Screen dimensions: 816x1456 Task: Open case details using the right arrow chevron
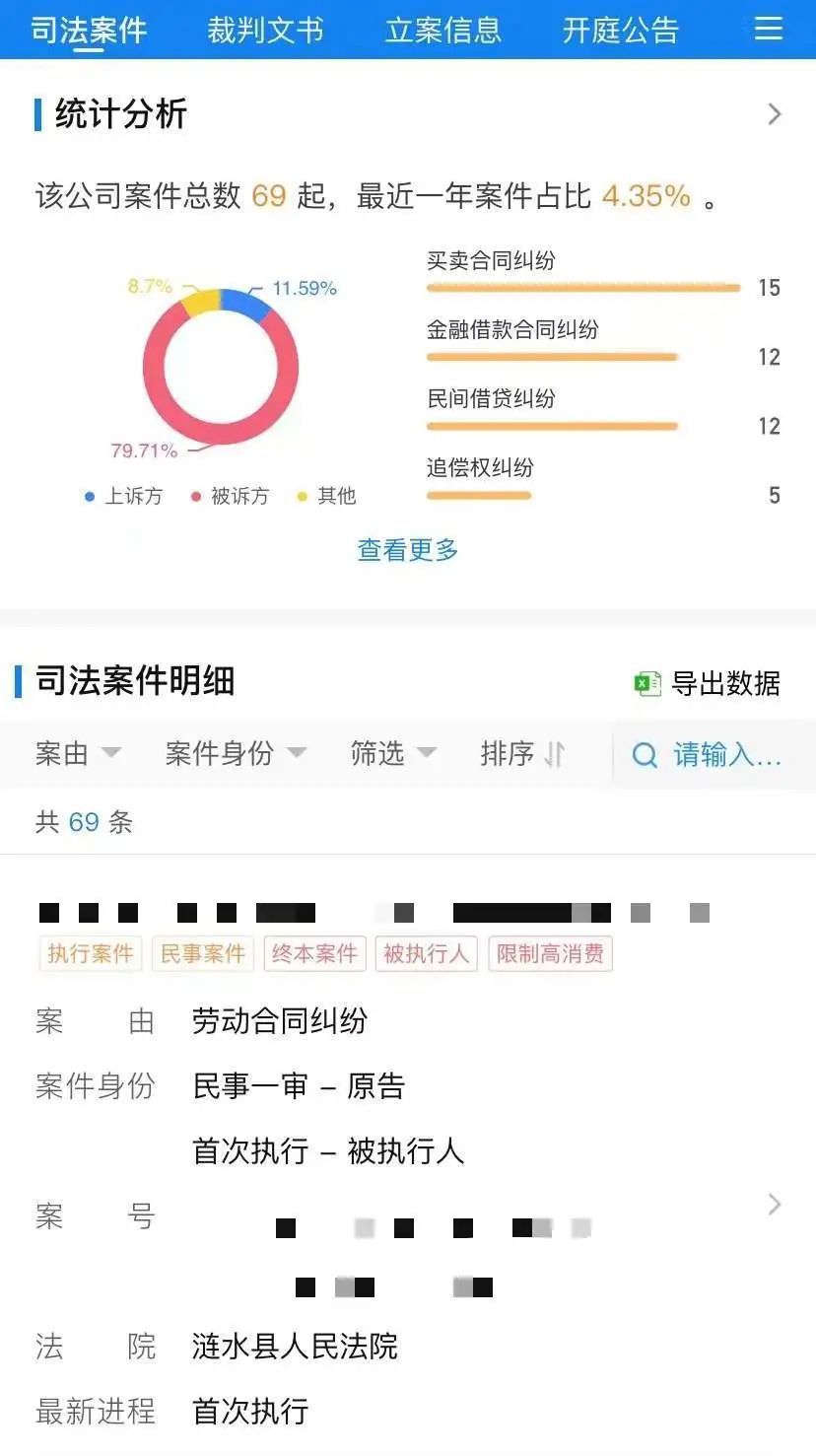[x=775, y=1205]
